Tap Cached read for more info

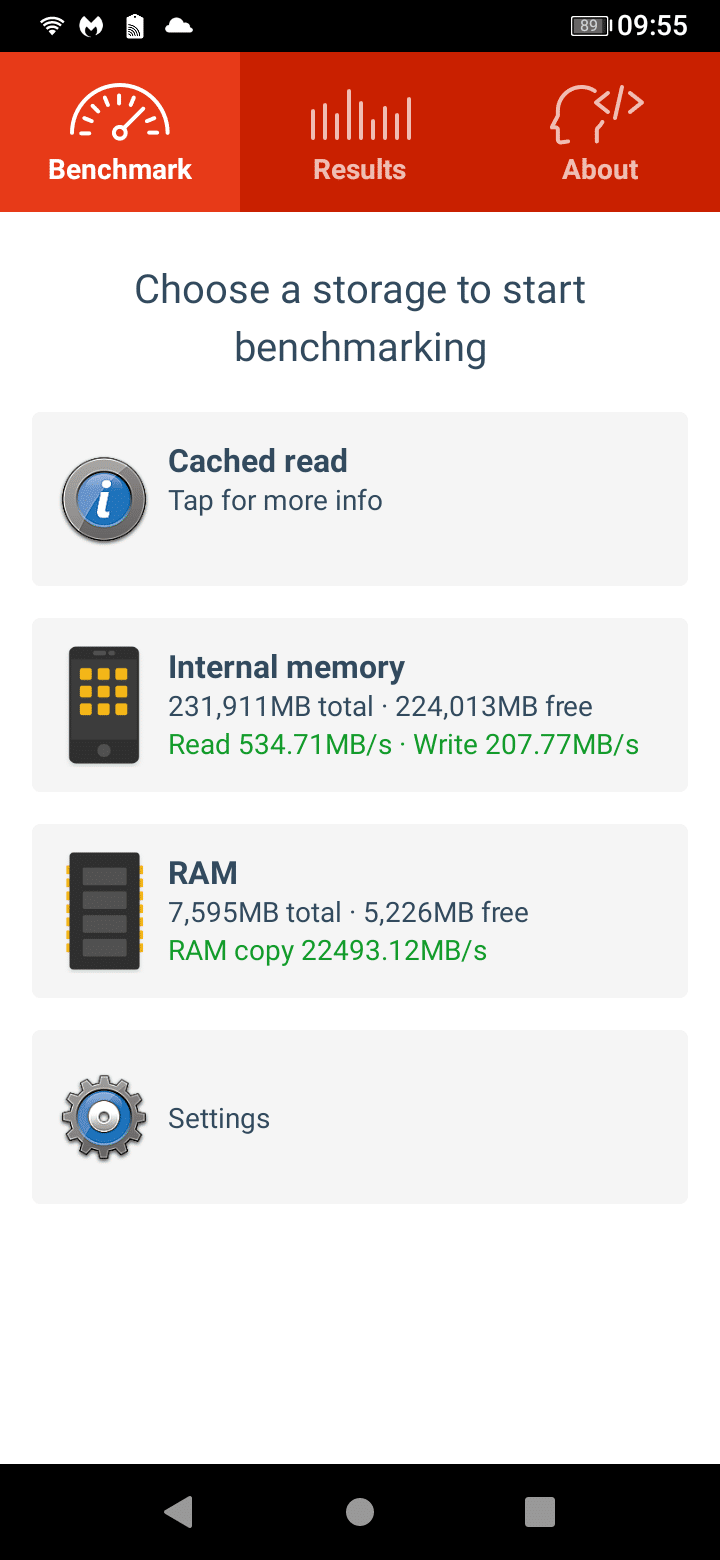pyautogui.click(x=360, y=499)
